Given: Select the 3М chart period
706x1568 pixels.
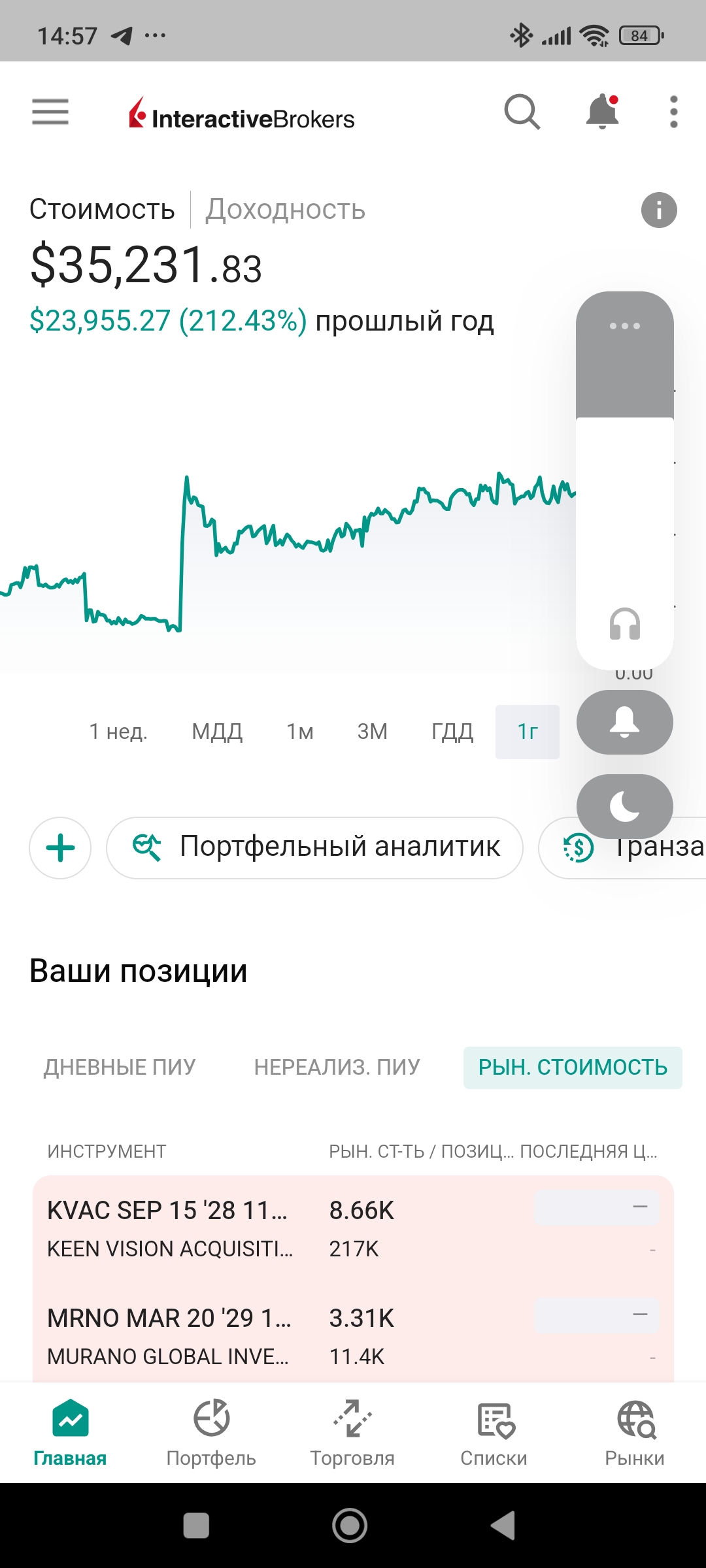Looking at the screenshot, I should click(373, 732).
